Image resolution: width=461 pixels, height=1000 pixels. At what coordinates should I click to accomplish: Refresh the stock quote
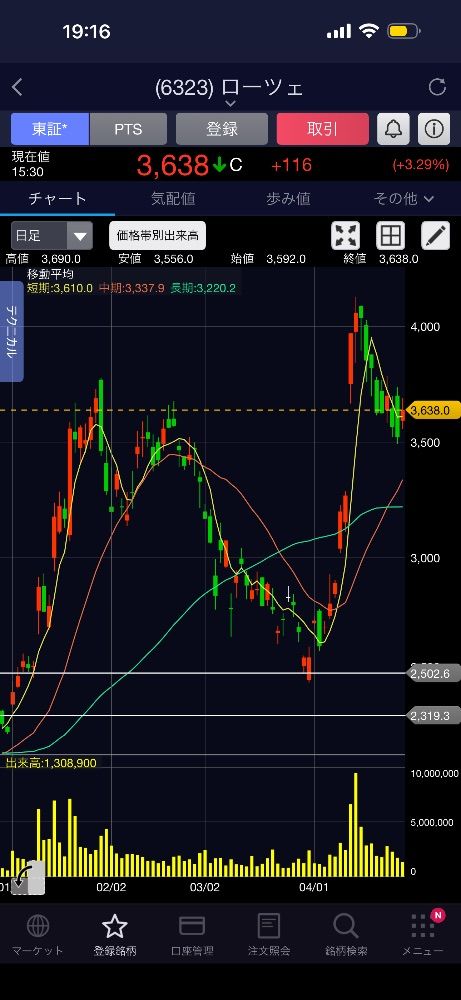click(437, 87)
